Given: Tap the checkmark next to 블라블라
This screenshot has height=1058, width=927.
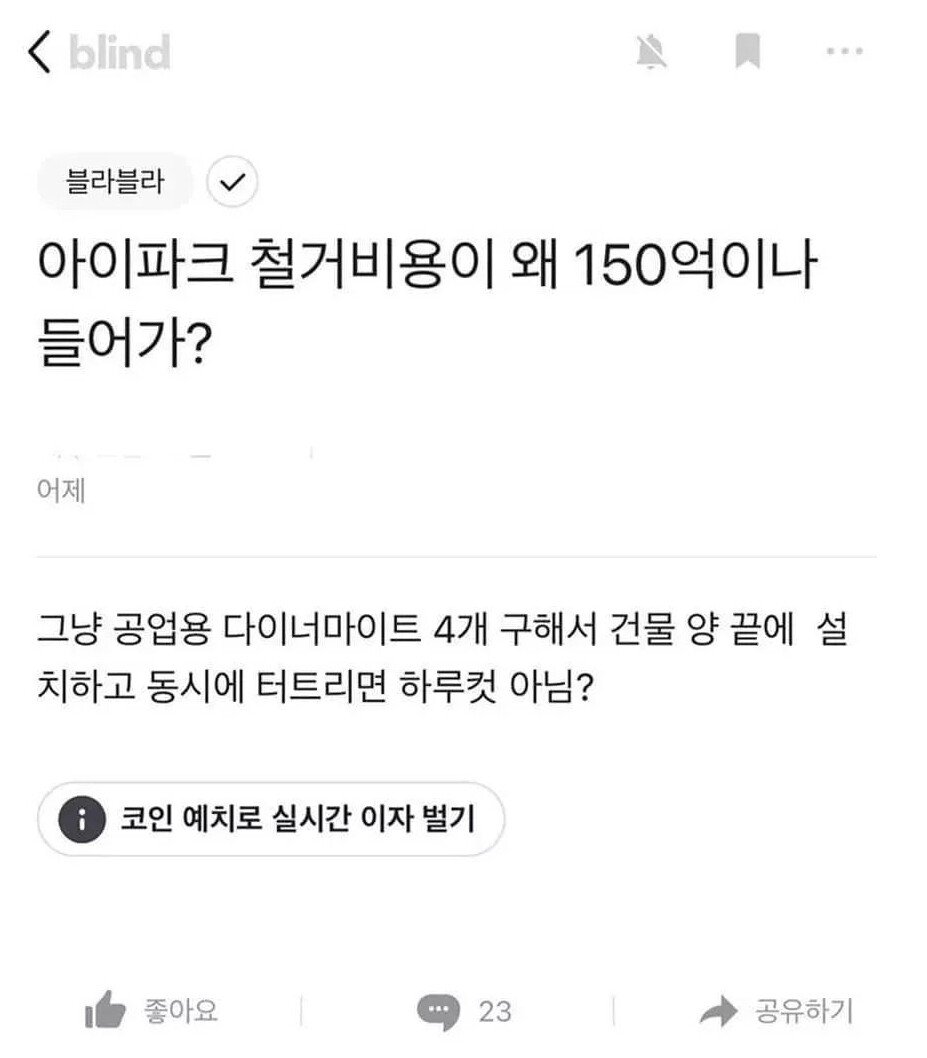Looking at the screenshot, I should click(232, 182).
